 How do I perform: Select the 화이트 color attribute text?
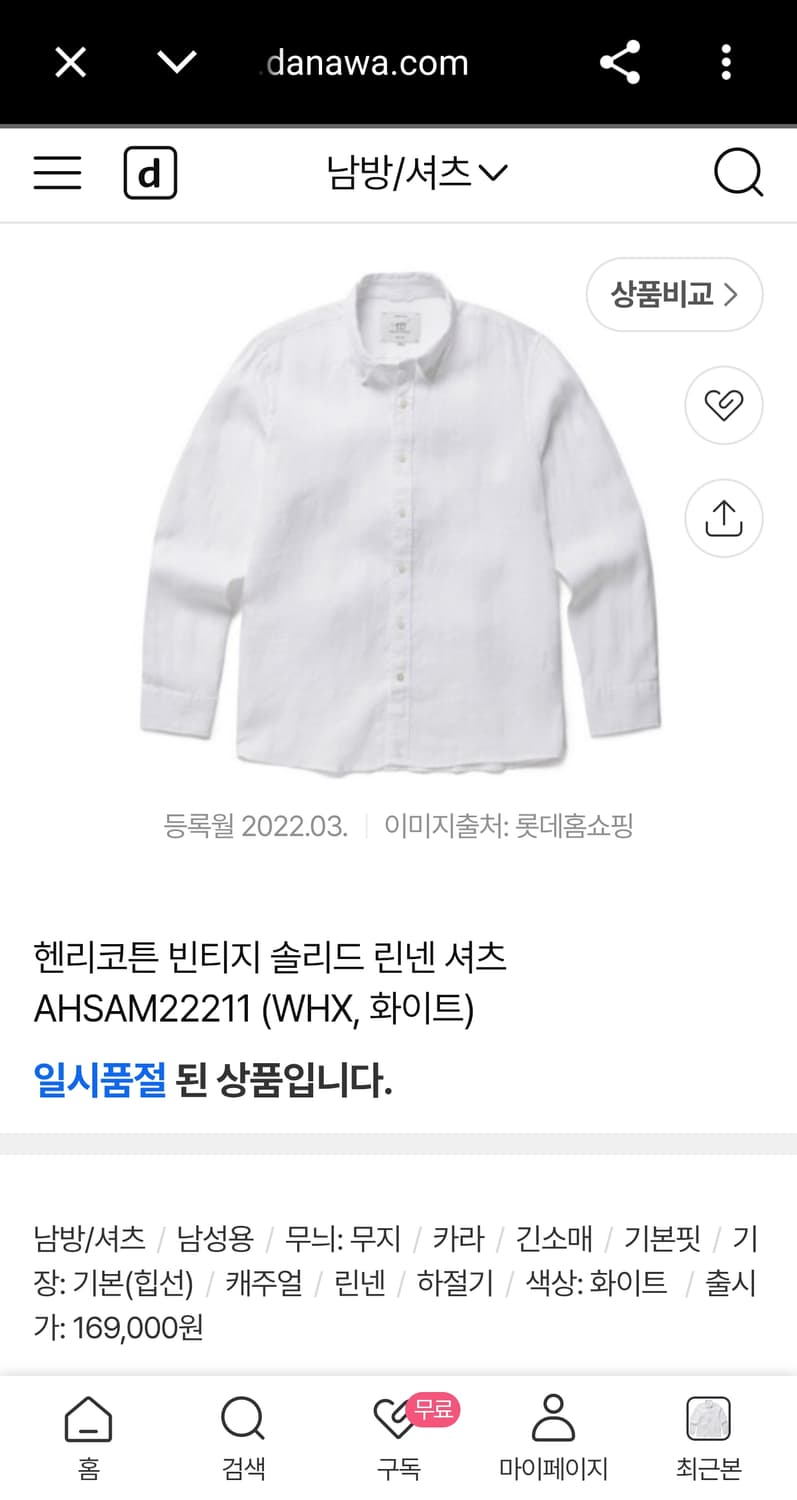(629, 1284)
